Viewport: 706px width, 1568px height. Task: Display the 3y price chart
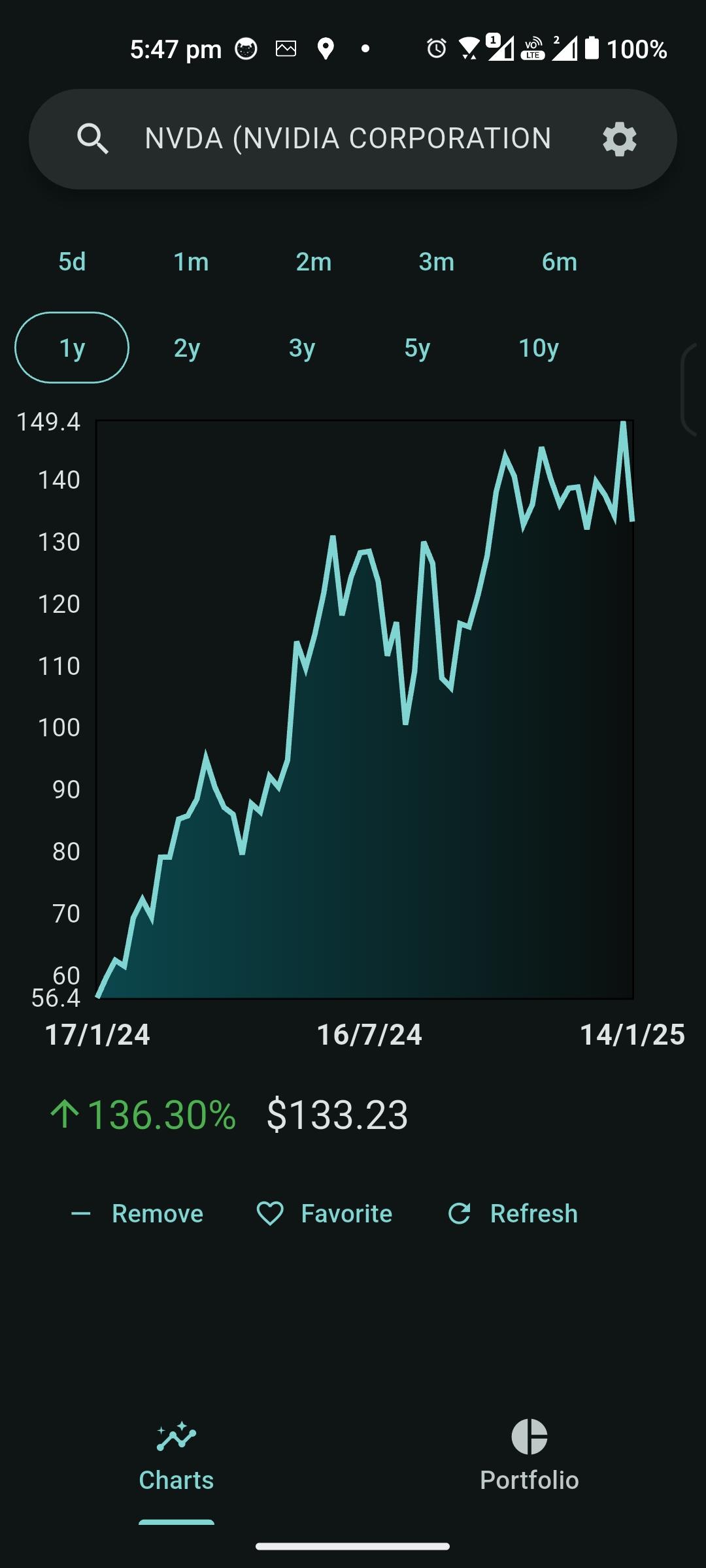point(302,348)
